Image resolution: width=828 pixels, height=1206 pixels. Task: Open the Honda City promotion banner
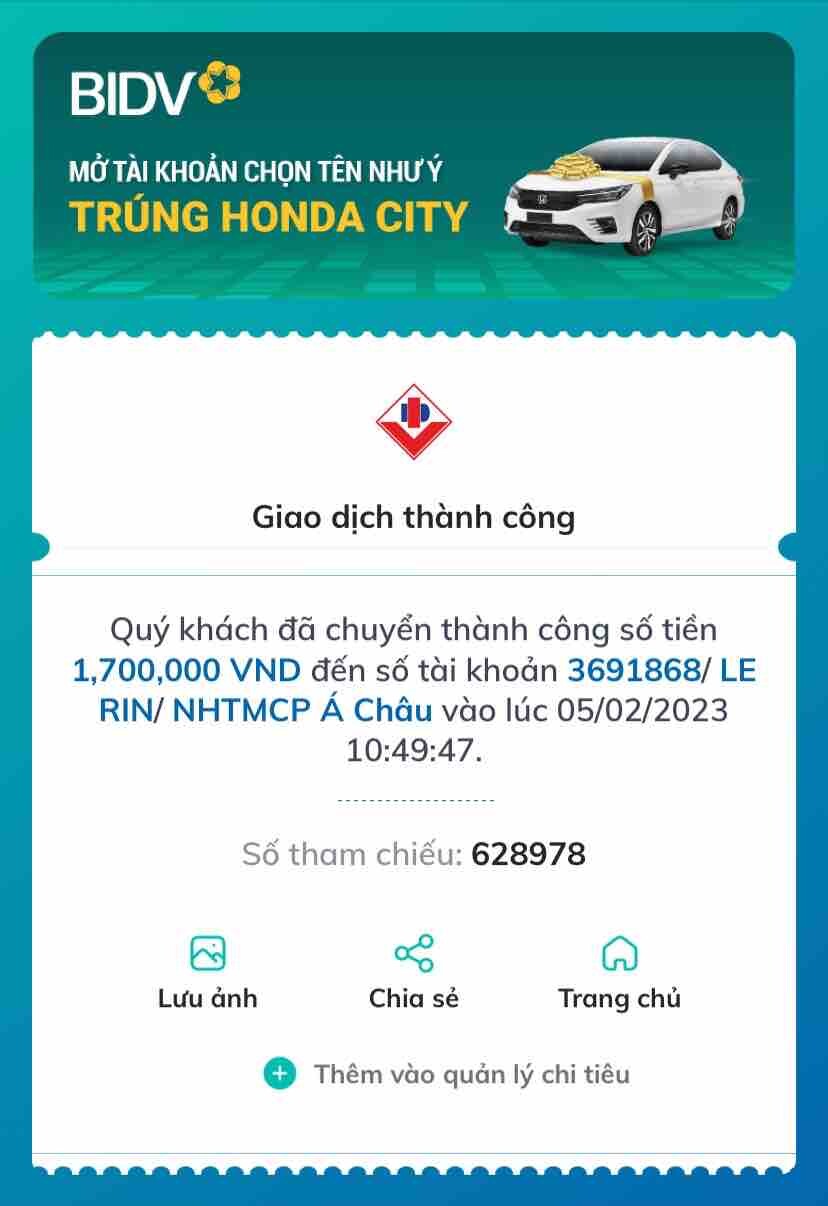[414, 165]
